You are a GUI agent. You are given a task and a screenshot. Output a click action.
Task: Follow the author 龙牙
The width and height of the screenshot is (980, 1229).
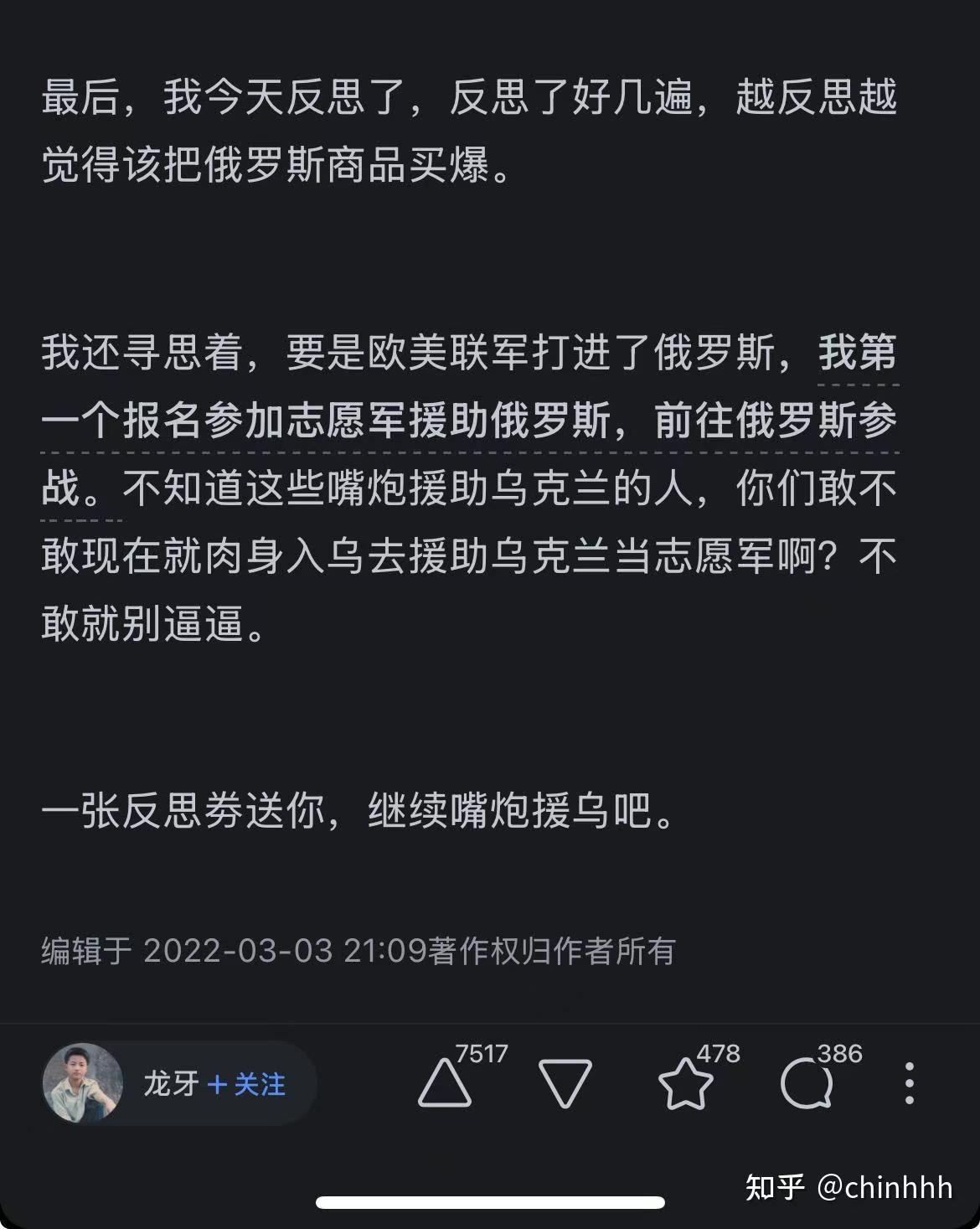[247, 1084]
